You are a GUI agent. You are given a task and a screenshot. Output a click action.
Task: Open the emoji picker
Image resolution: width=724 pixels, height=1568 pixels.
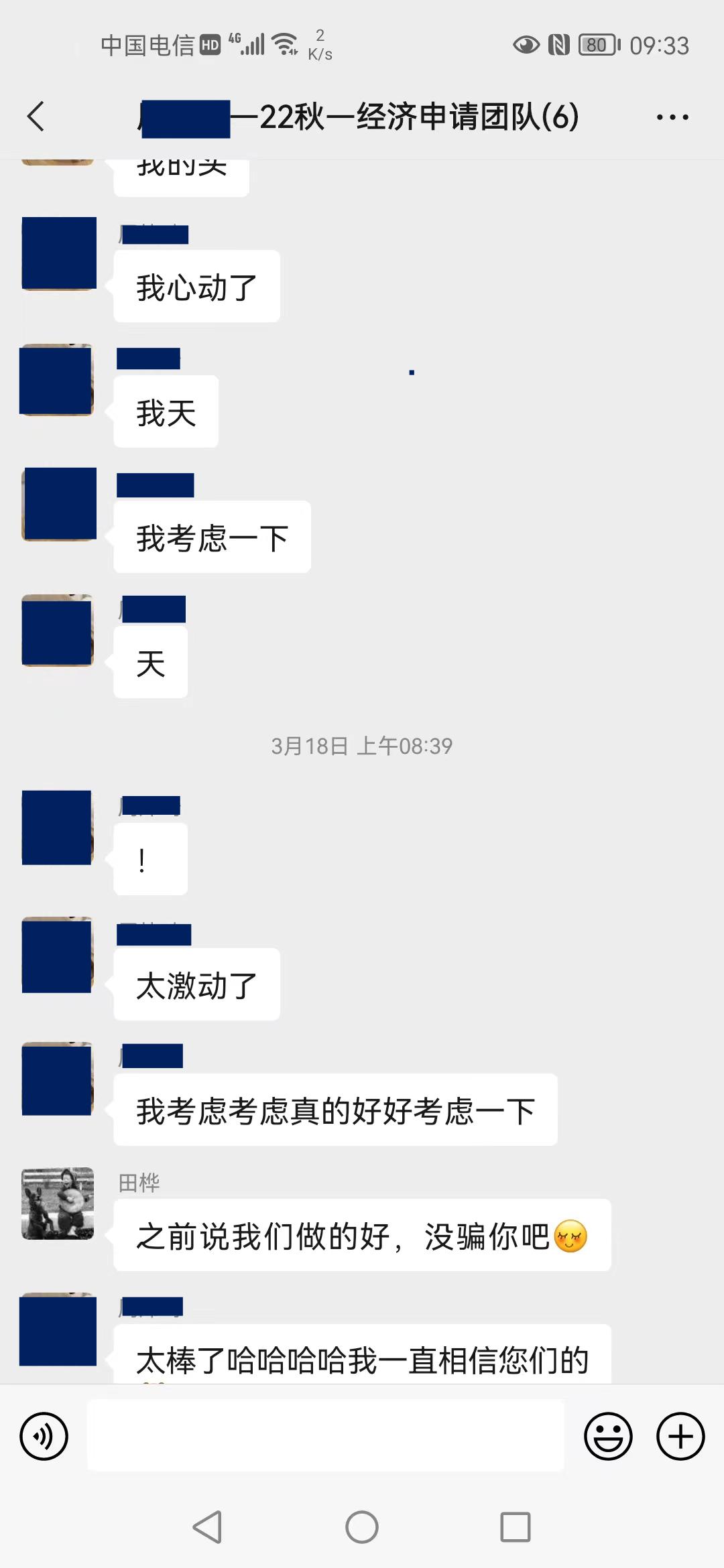point(608,1436)
